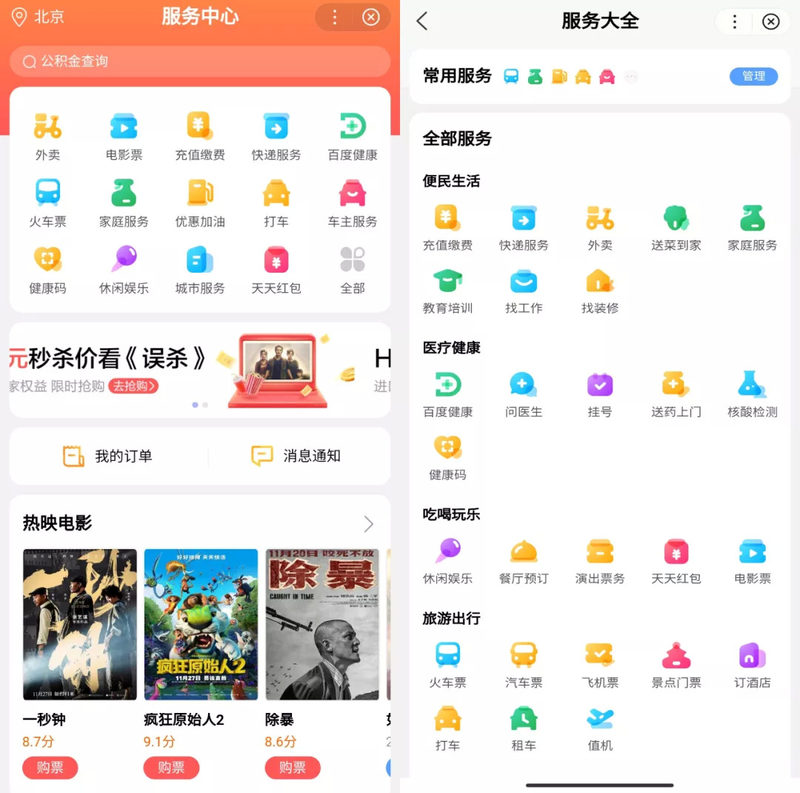Image resolution: width=800 pixels, height=793 pixels.
Task: Open 核酸检测 service
Action: pyautogui.click(x=752, y=395)
